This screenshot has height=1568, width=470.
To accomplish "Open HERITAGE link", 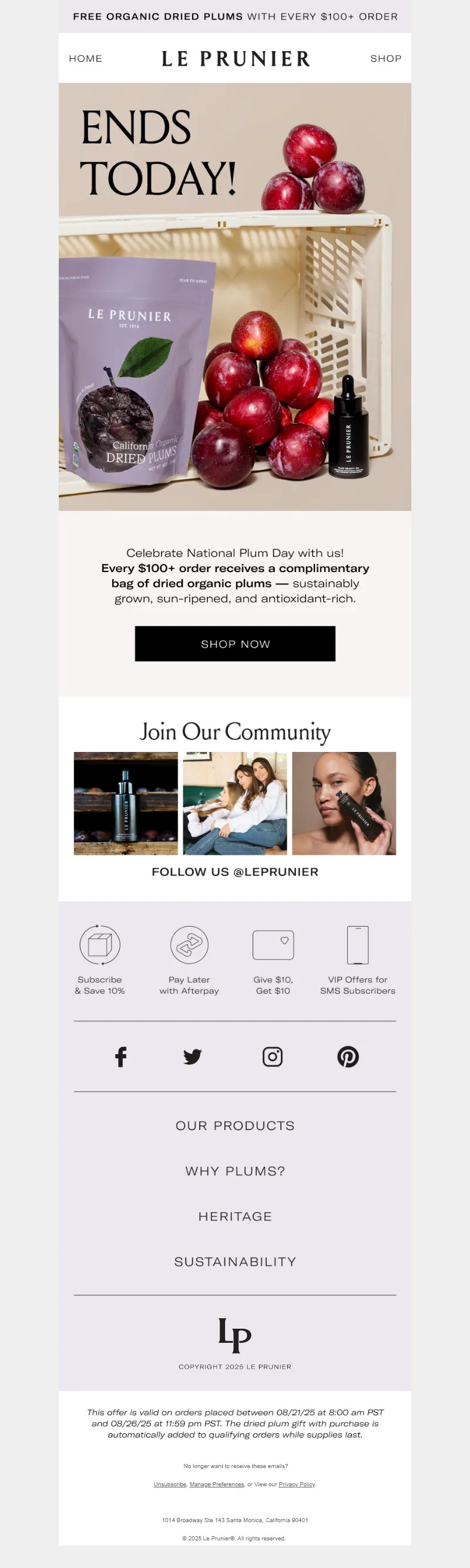I will point(234,1216).
